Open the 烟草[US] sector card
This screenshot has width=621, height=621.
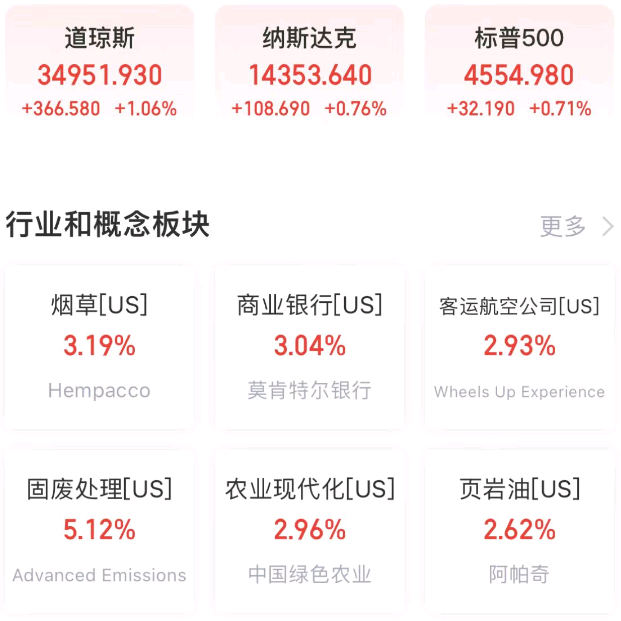[99, 347]
